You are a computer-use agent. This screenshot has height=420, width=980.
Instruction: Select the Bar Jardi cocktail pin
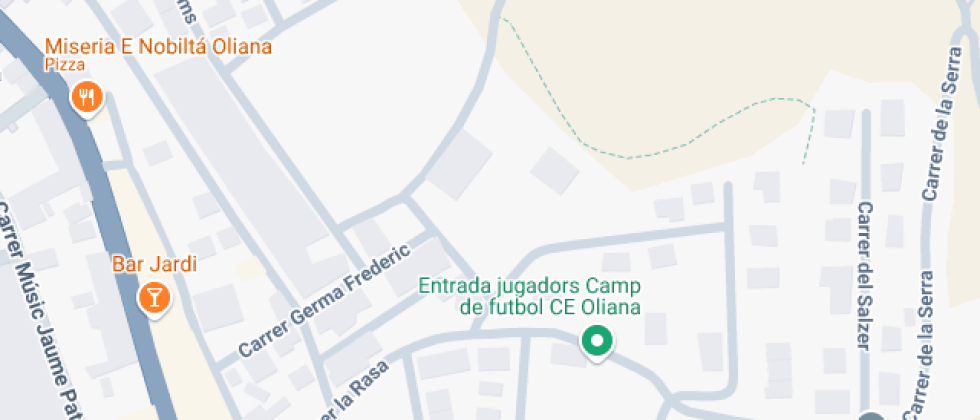[154, 298]
